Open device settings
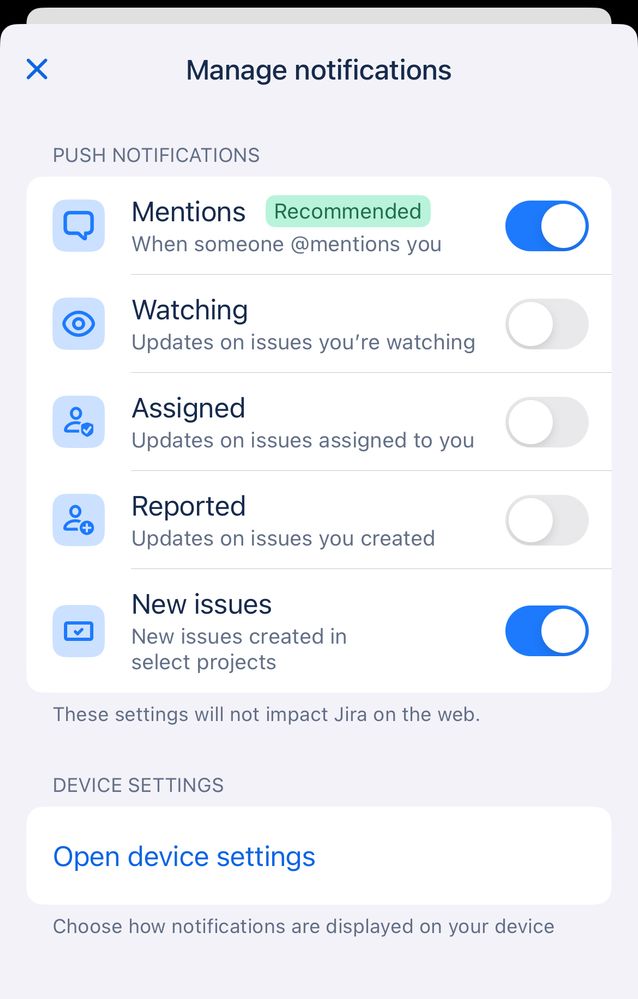The height and width of the screenshot is (999, 638). coord(184,856)
